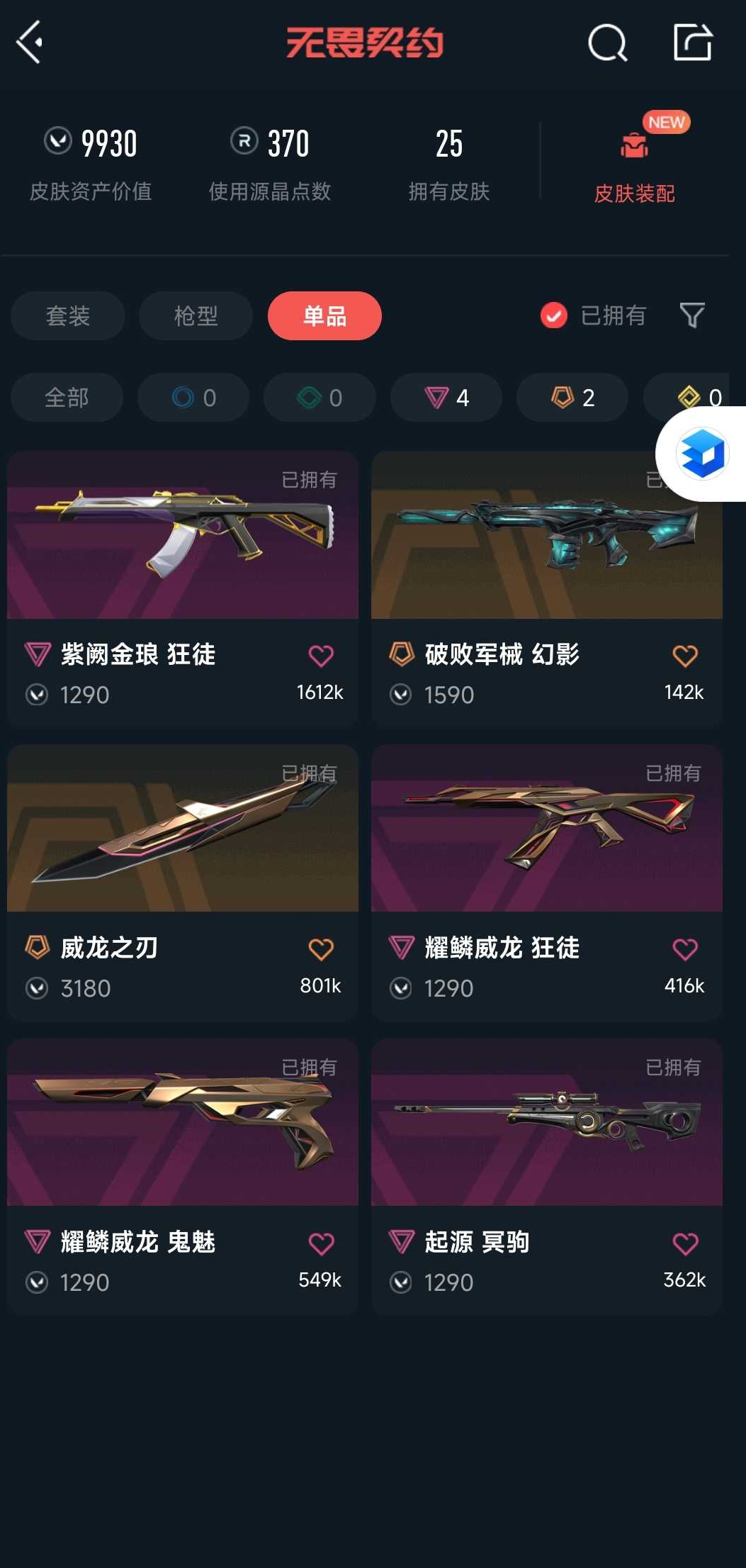Image resolution: width=746 pixels, height=1568 pixels.
Task: Filter by purple tier chip showing 4
Action: [x=446, y=398]
